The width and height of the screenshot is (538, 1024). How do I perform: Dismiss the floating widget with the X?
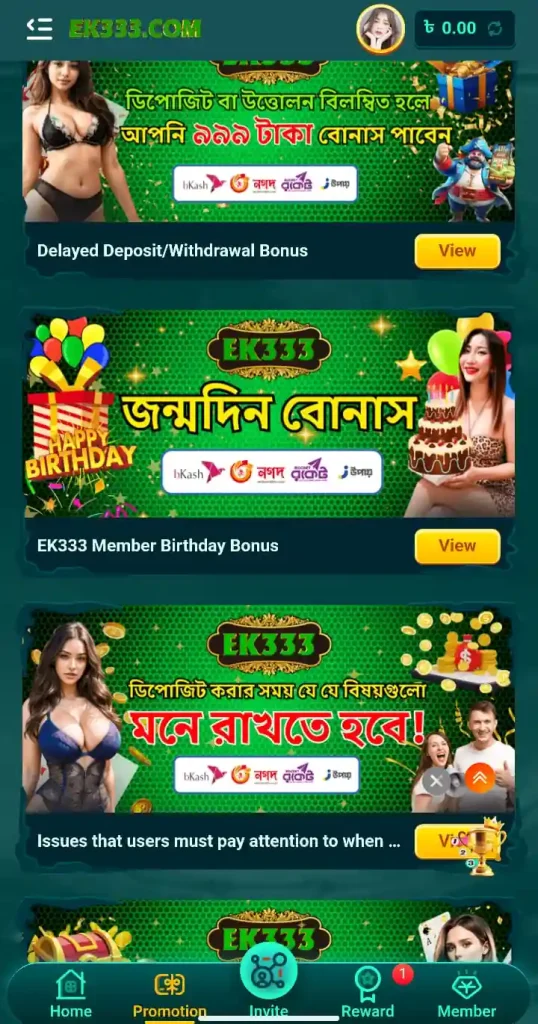point(436,780)
